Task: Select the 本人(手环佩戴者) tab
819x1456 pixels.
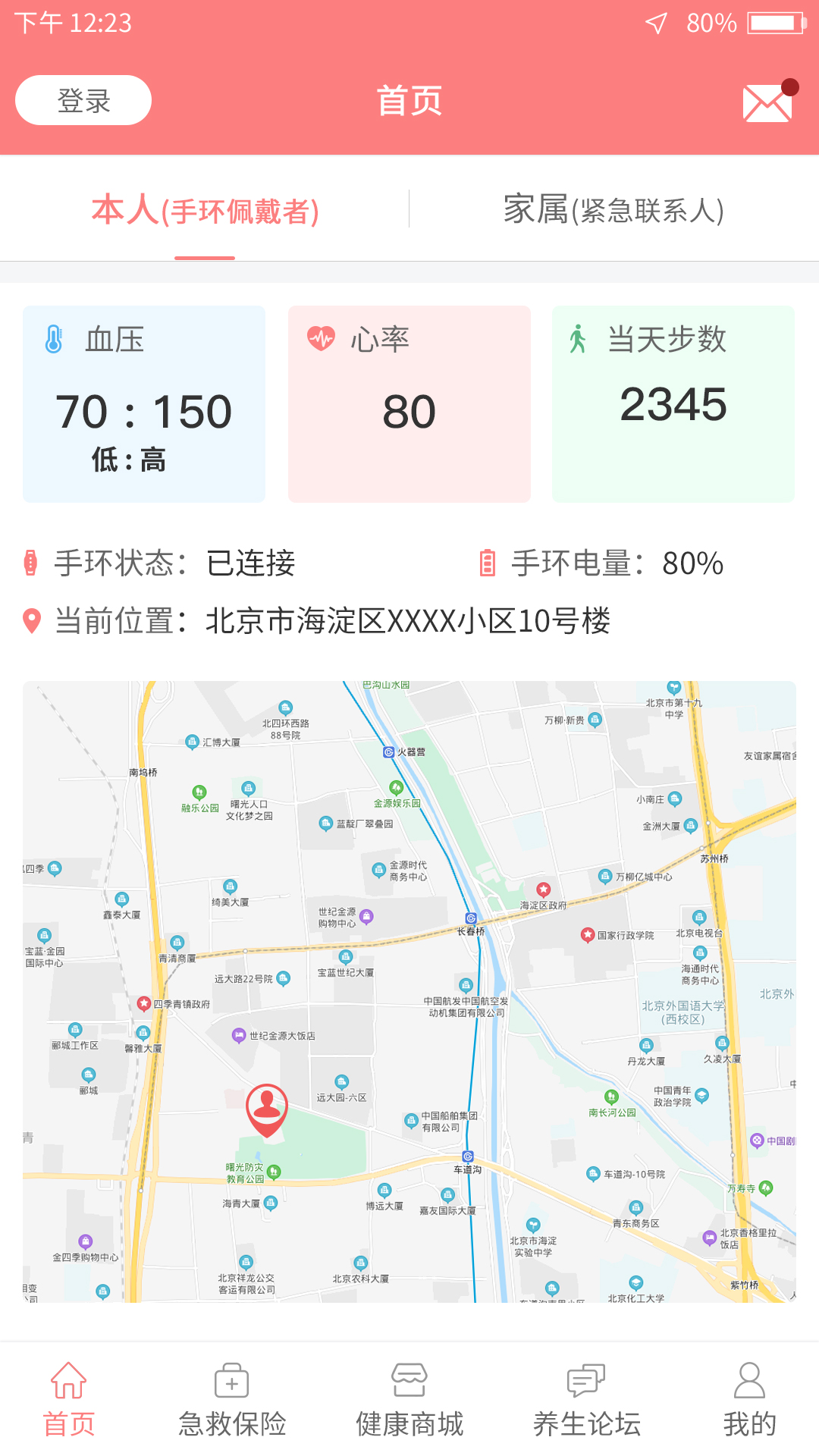Action: click(205, 211)
